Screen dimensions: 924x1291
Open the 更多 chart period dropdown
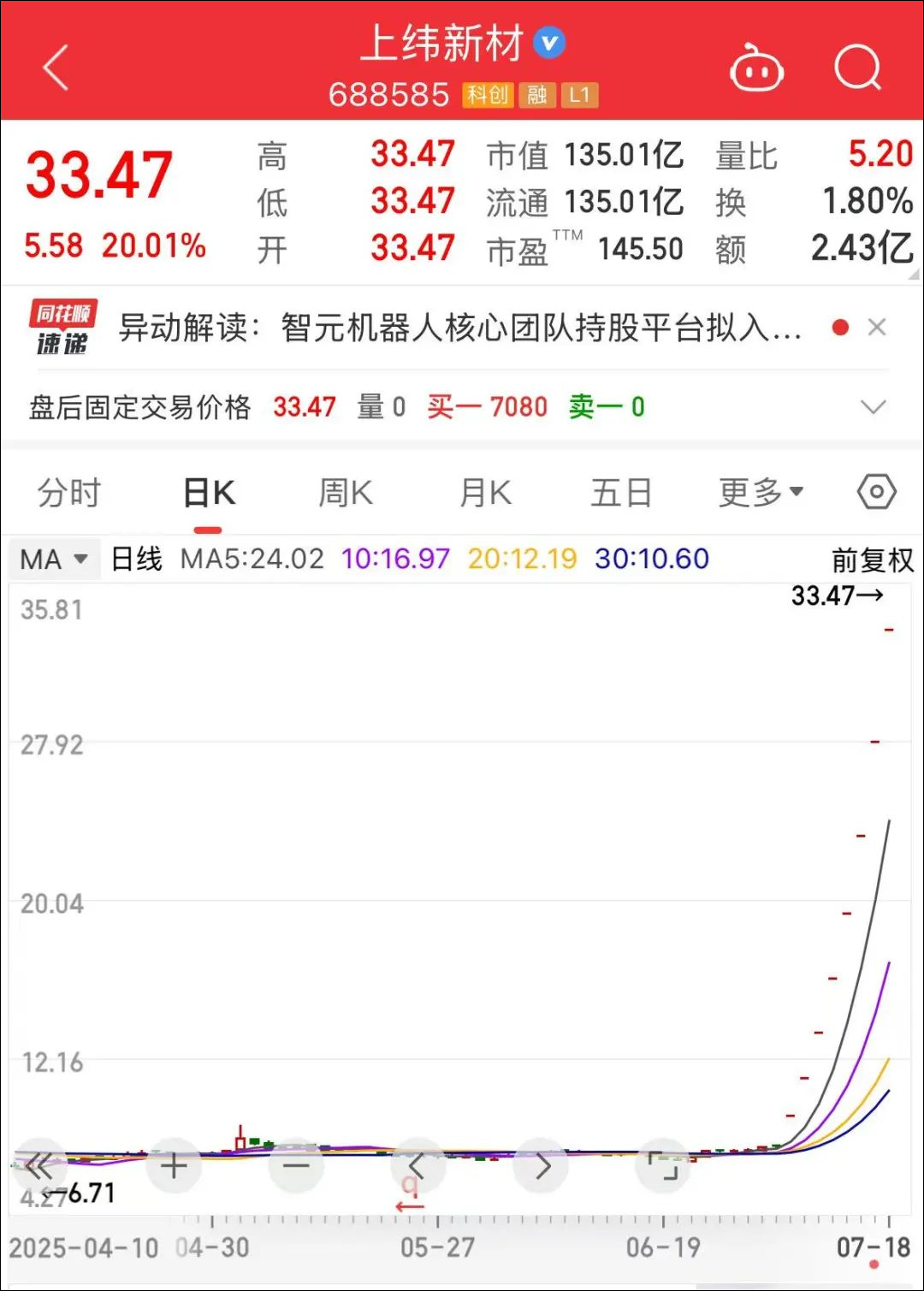click(x=760, y=493)
